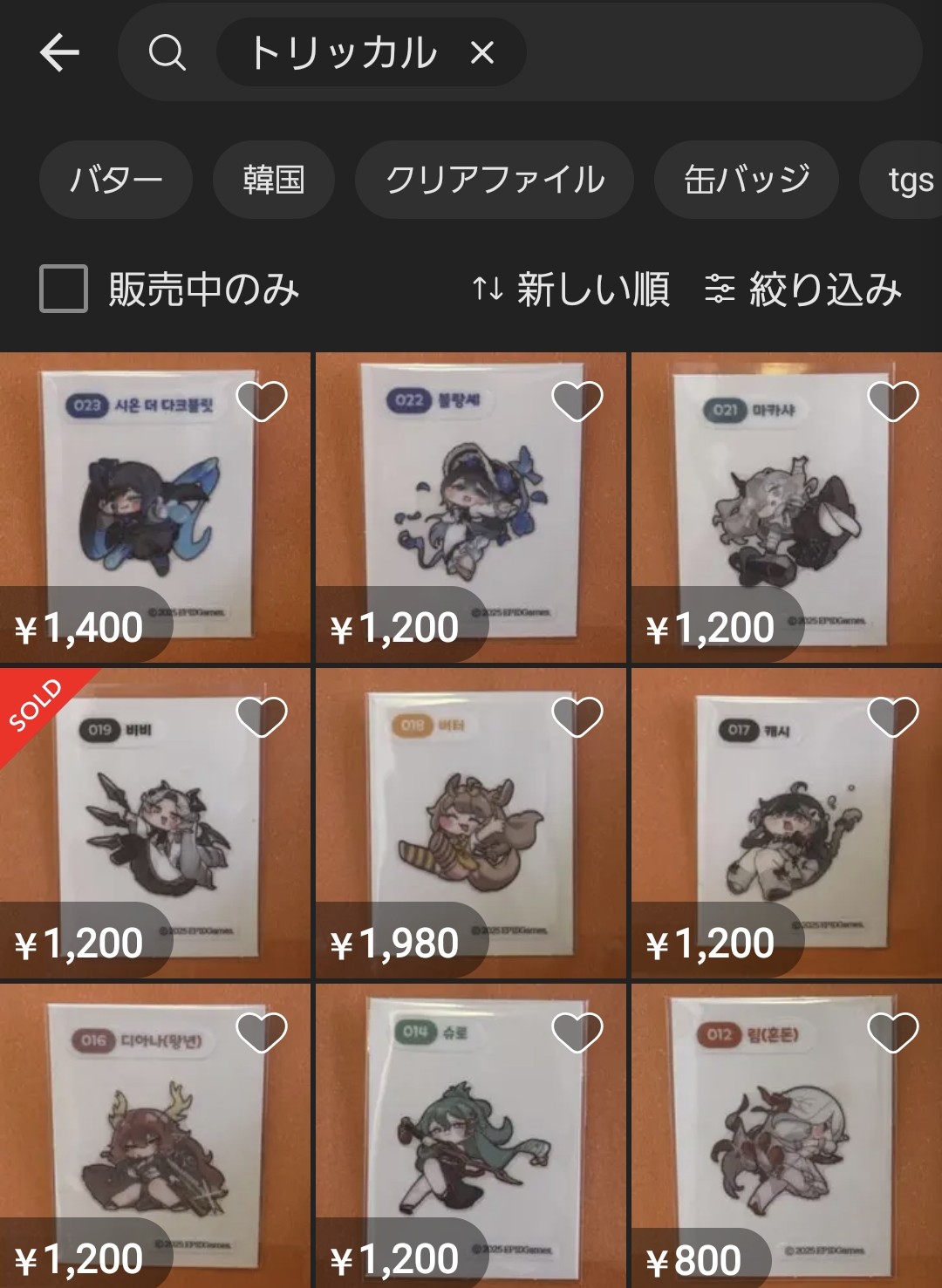The image size is (942, 1288).
Task: Tap the search magnifier icon
Action: click(167, 53)
